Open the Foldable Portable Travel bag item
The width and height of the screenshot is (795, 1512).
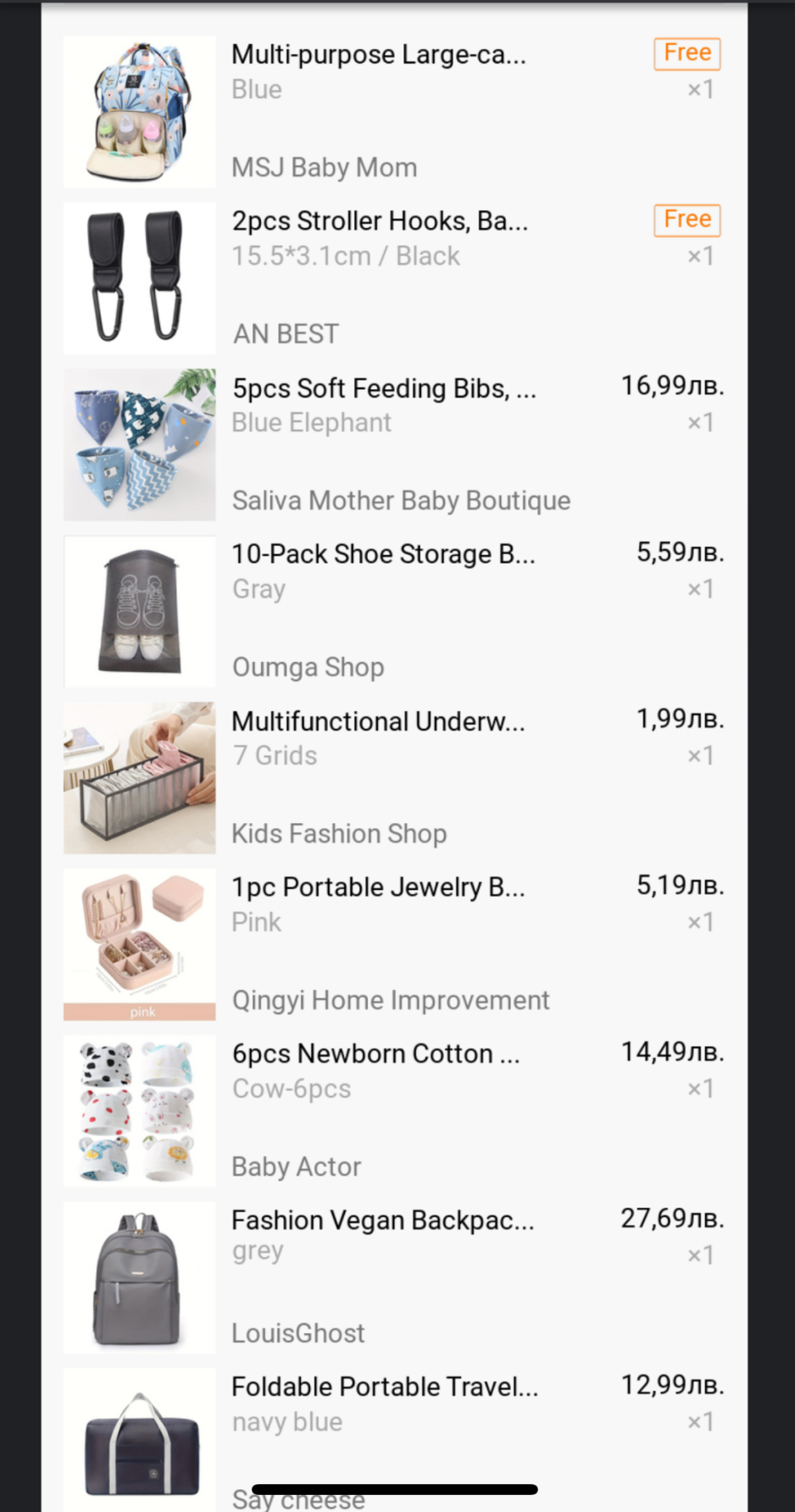pyautogui.click(x=384, y=1387)
